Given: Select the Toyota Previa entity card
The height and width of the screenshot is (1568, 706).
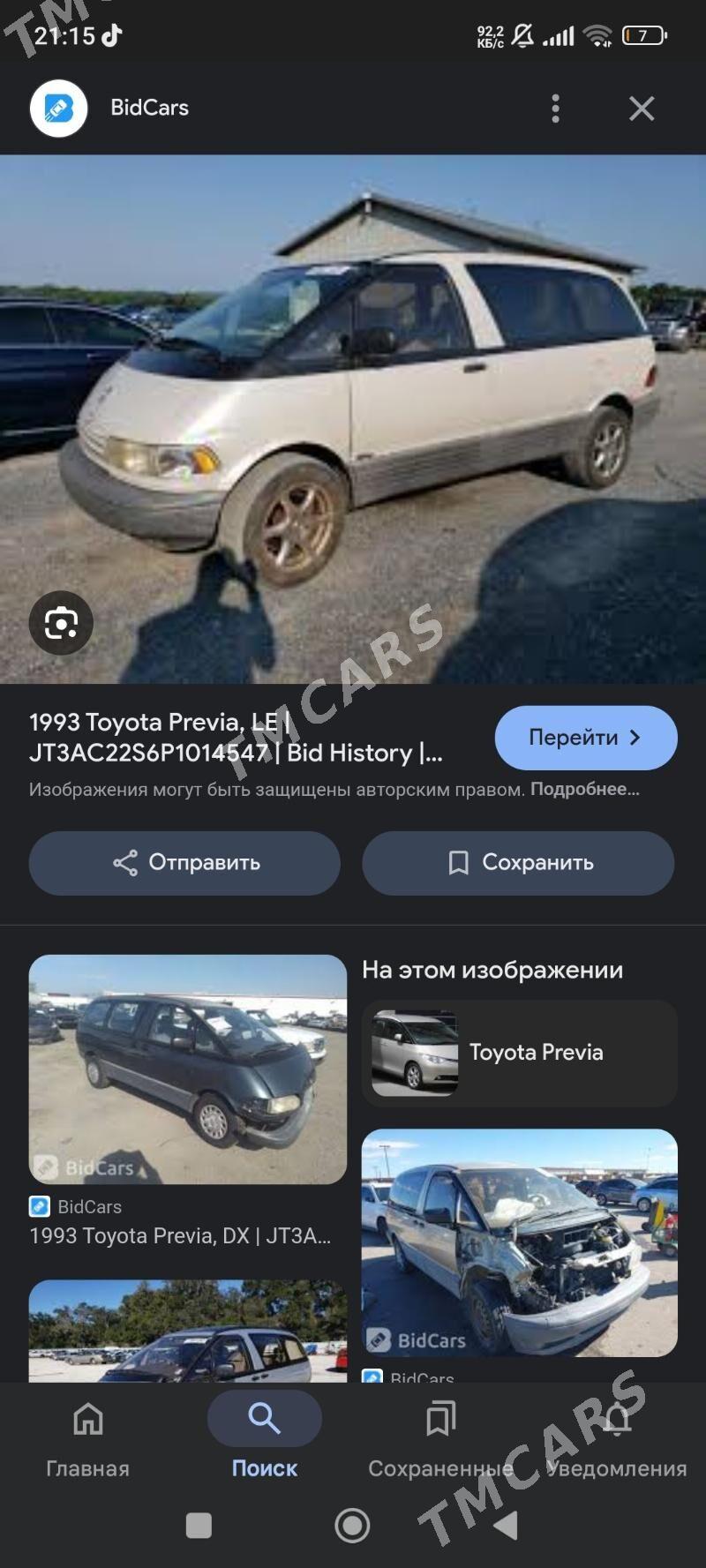Looking at the screenshot, I should (520, 1053).
